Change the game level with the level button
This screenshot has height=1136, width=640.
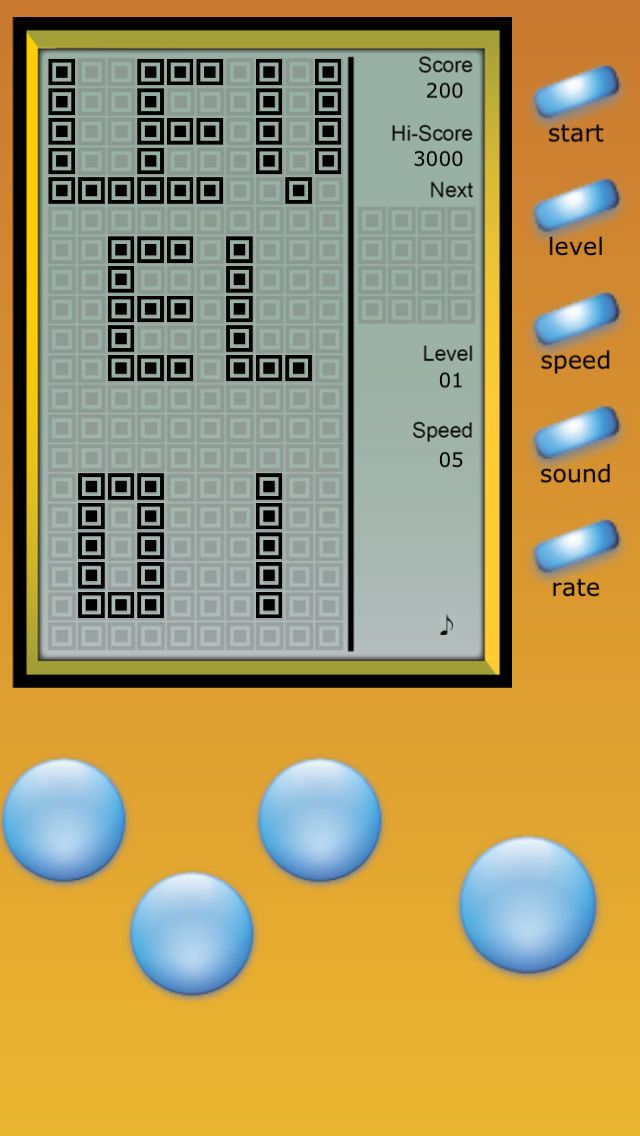(x=576, y=206)
